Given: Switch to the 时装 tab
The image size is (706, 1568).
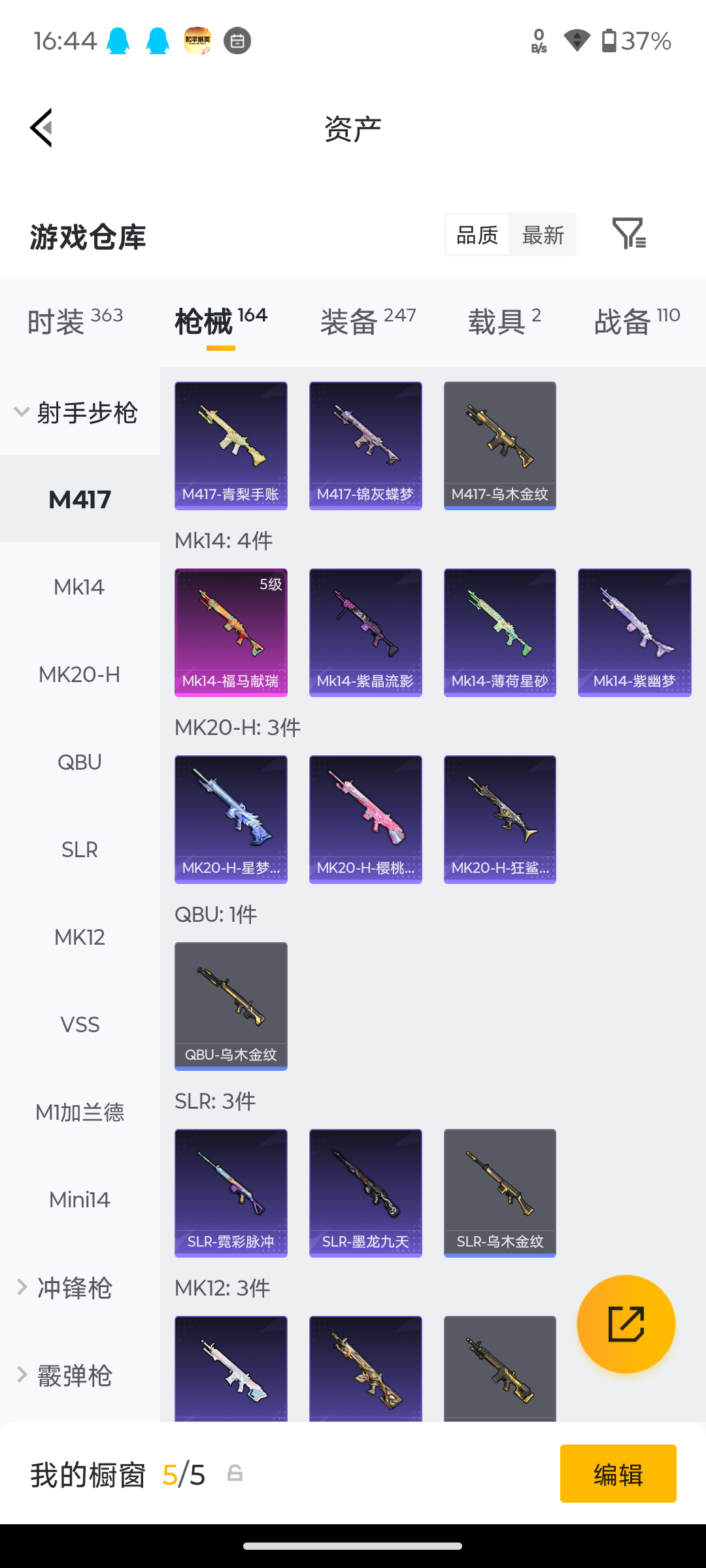Looking at the screenshot, I should (x=75, y=321).
